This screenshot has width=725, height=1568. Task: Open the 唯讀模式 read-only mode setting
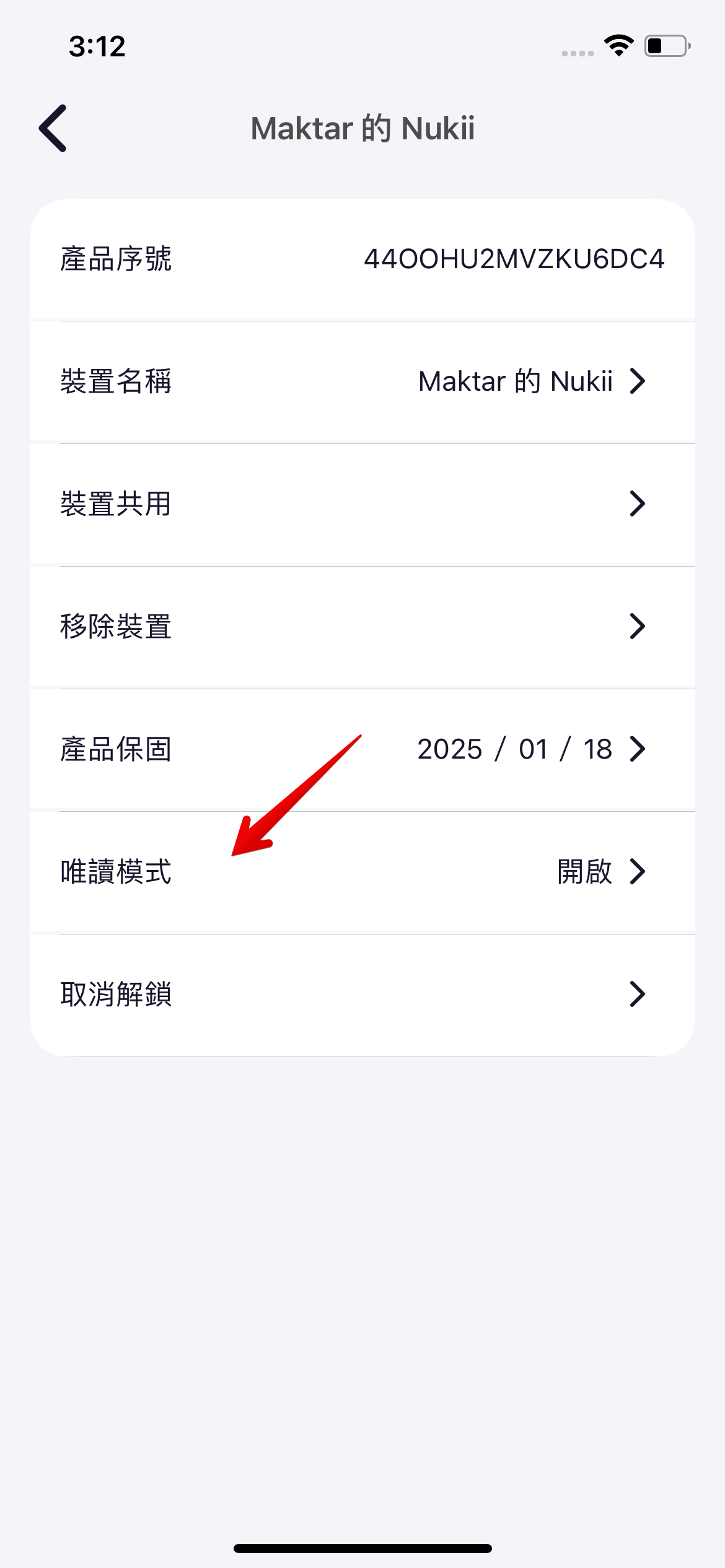coord(362,872)
